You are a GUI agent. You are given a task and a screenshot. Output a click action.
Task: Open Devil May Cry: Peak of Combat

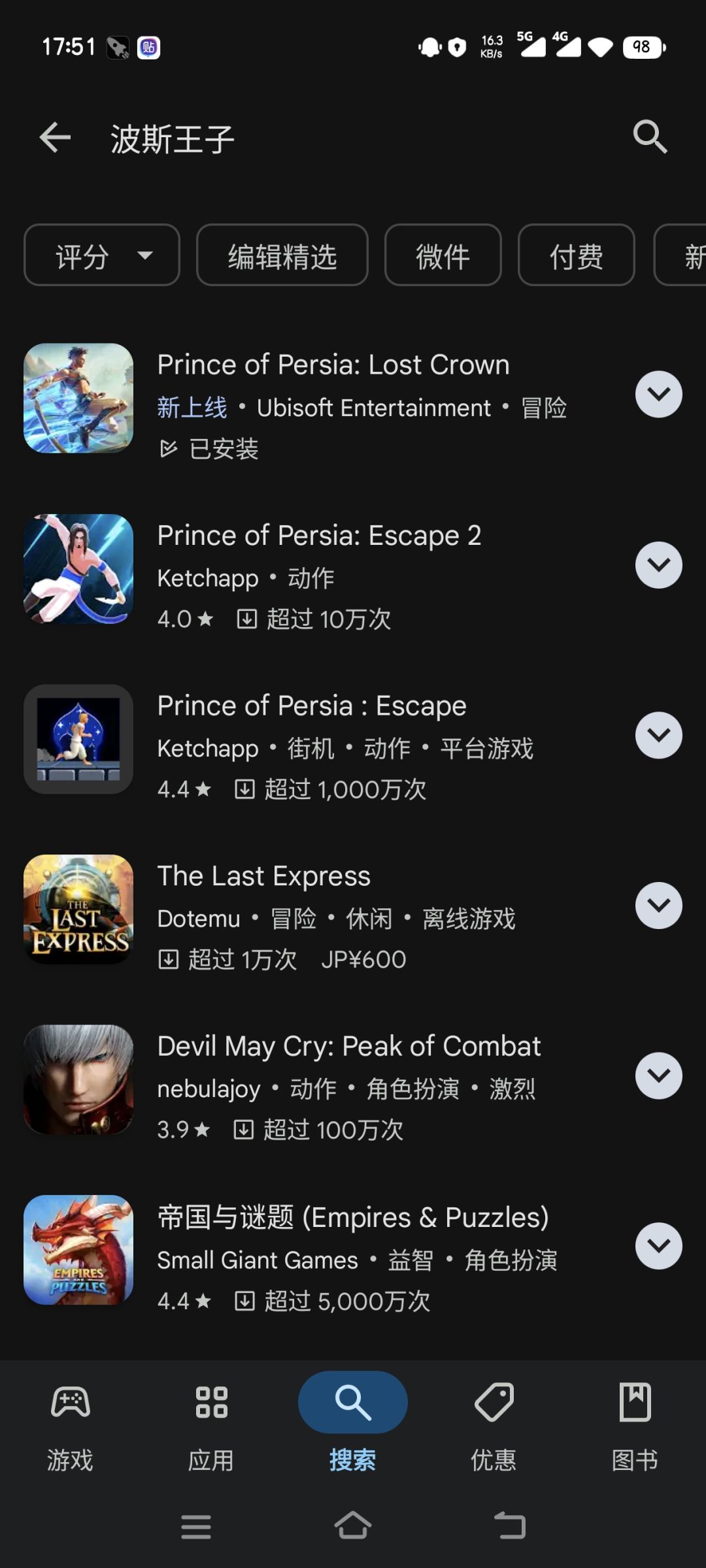[x=348, y=1047]
